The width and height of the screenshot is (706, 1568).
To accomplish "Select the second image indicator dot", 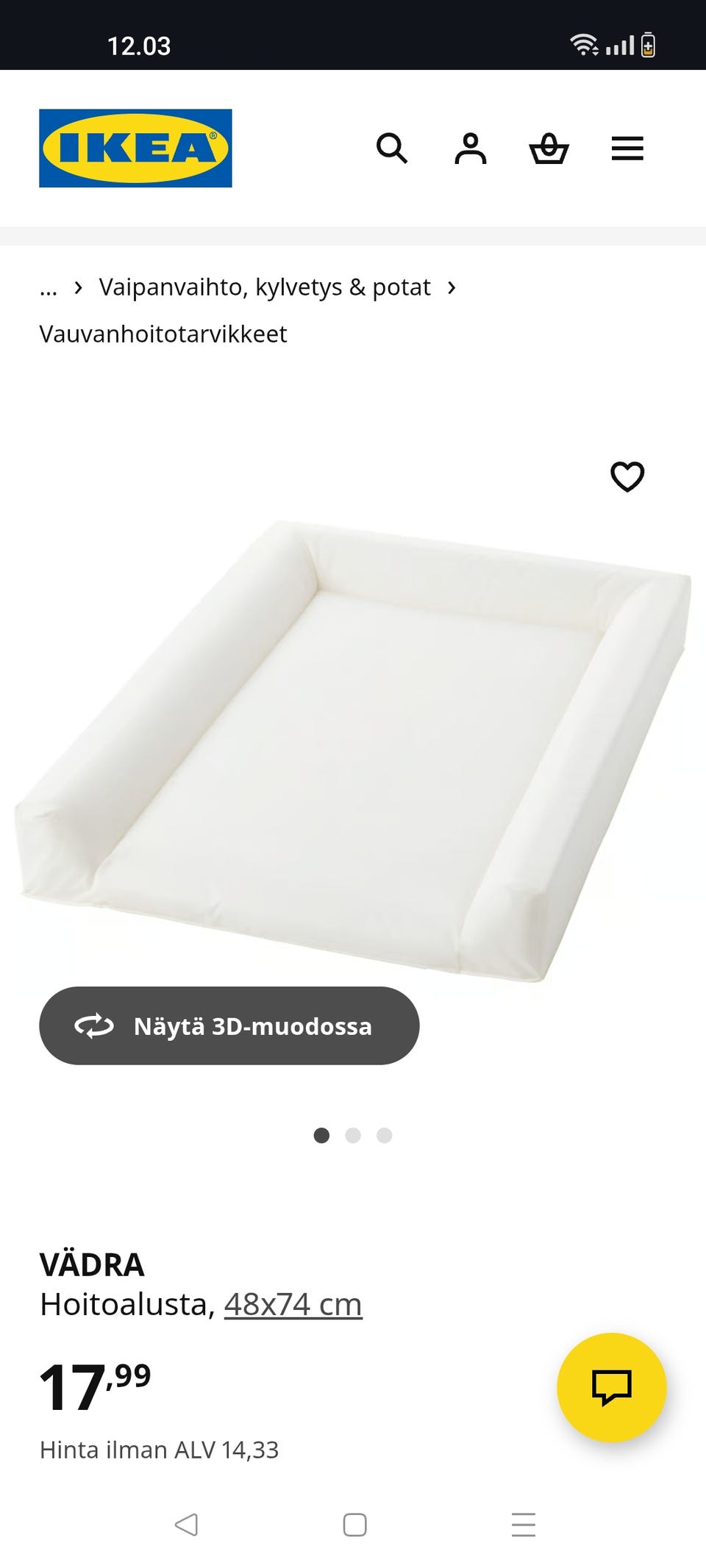I will [353, 1135].
